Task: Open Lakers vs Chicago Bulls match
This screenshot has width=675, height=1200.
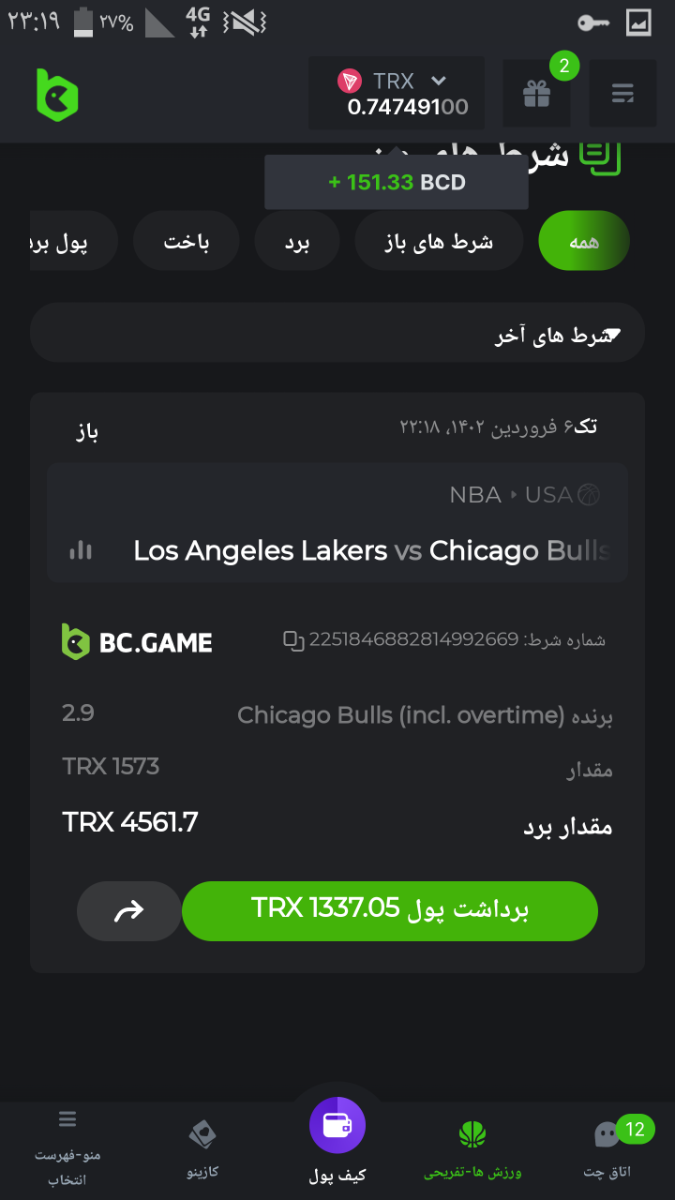Action: 370,550
